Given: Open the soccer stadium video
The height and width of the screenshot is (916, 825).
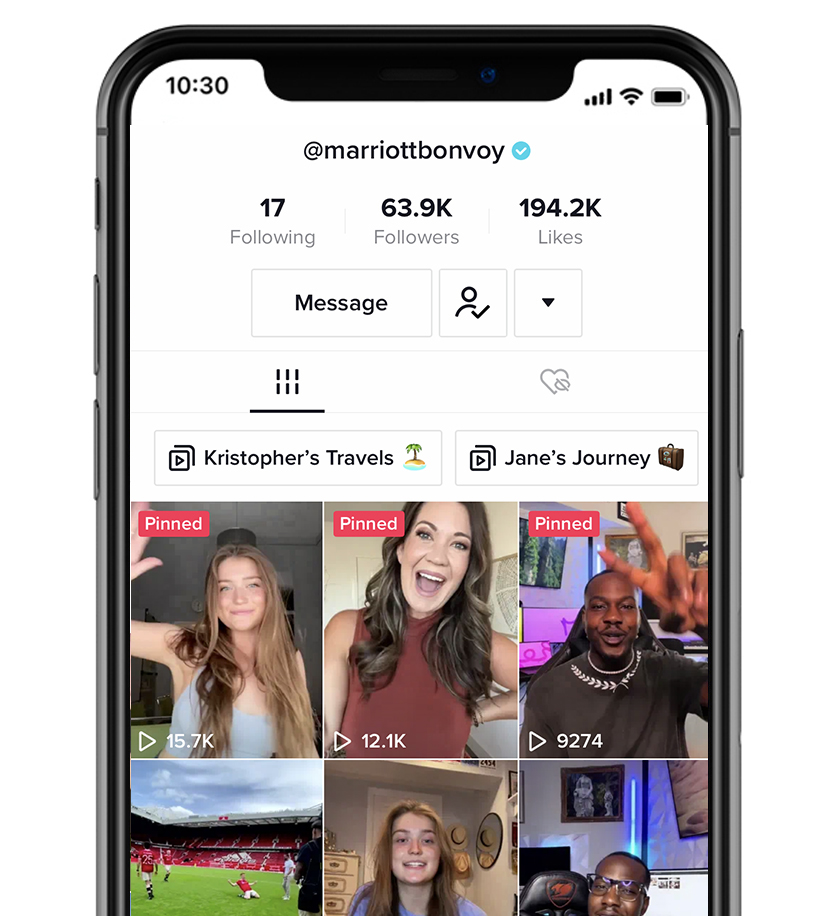Looking at the screenshot, I should coord(226,838).
